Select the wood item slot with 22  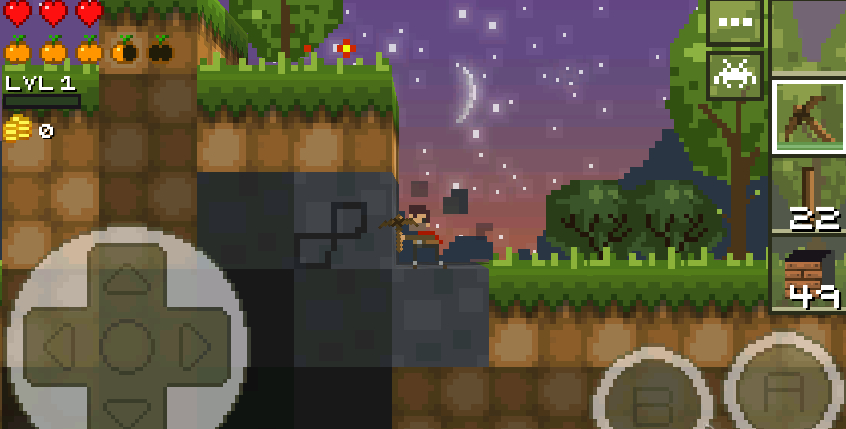tap(808, 194)
